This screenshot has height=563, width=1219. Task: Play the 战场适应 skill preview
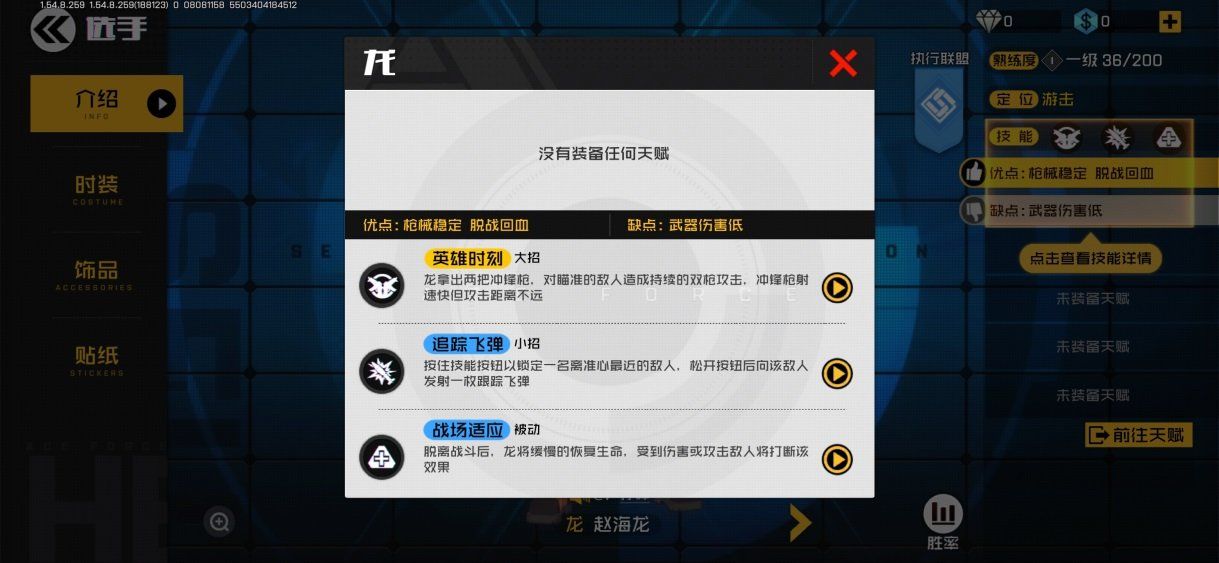836,459
